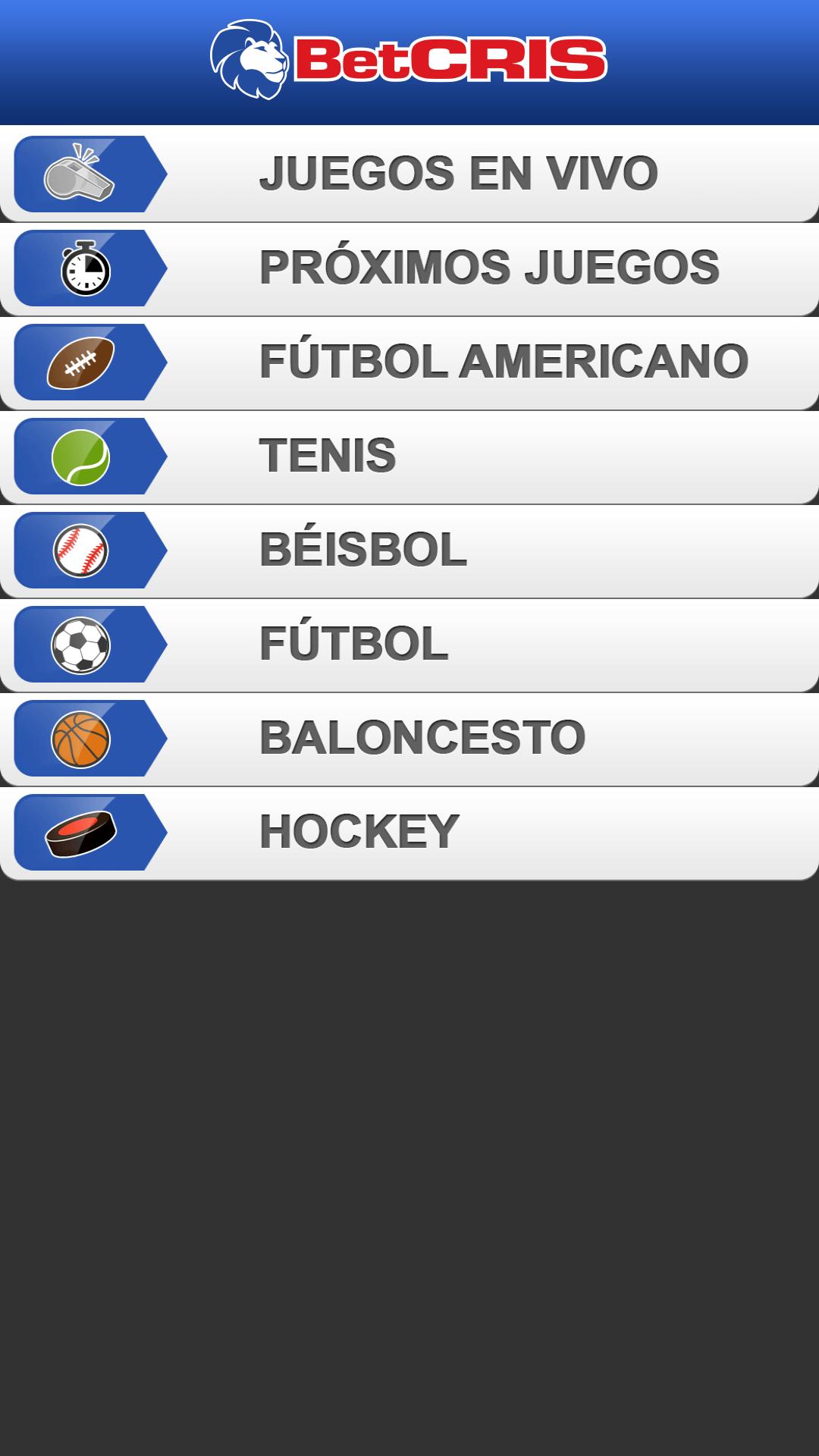Open Juegos en Vivo section
Viewport: 819px width, 1456px height.
(409, 174)
